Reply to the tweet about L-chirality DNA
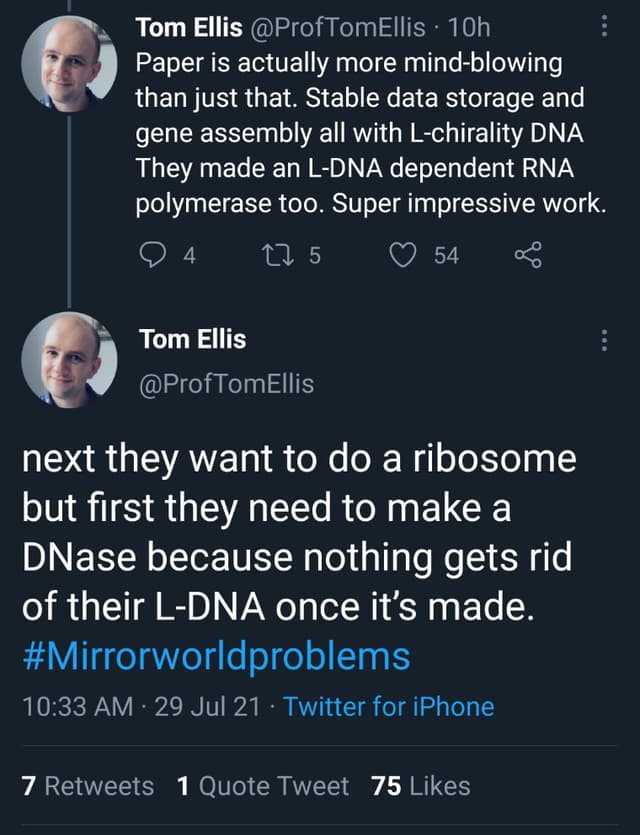Screen dimensions: 640x835 [x=150, y=257]
